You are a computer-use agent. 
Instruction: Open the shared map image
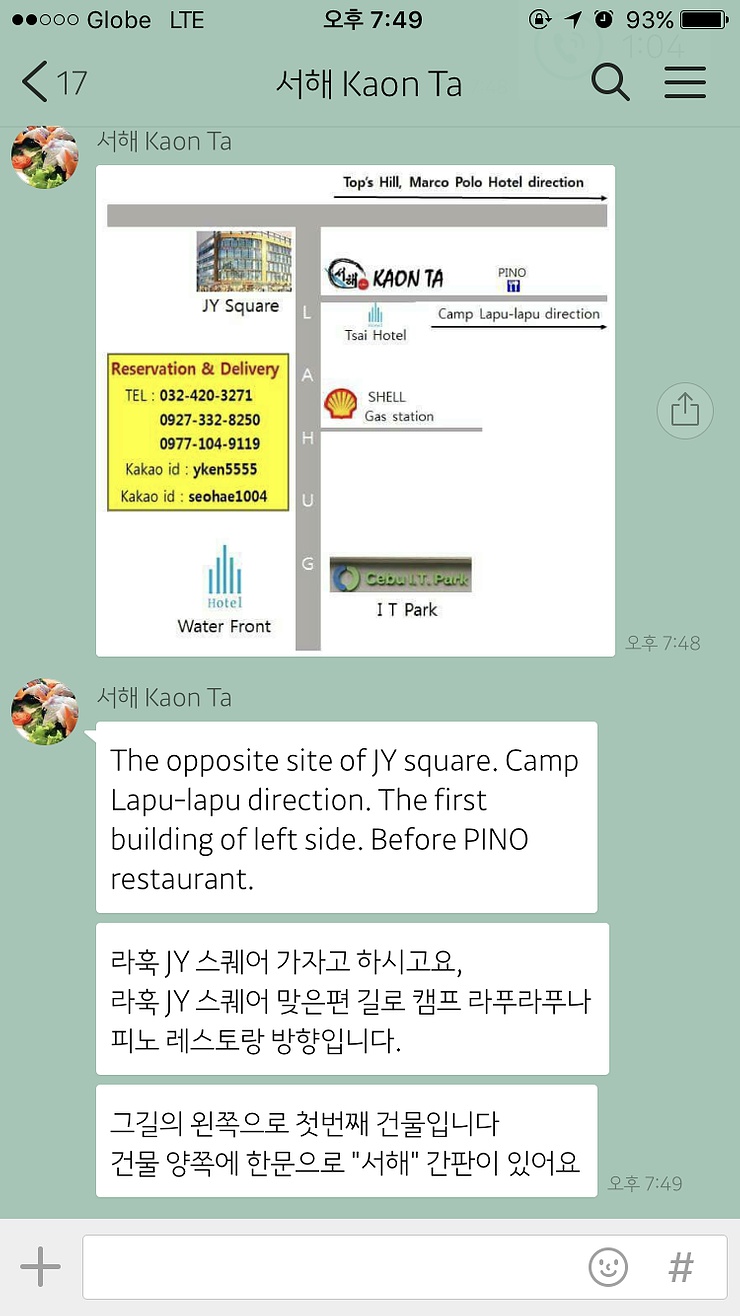(x=355, y=410)
